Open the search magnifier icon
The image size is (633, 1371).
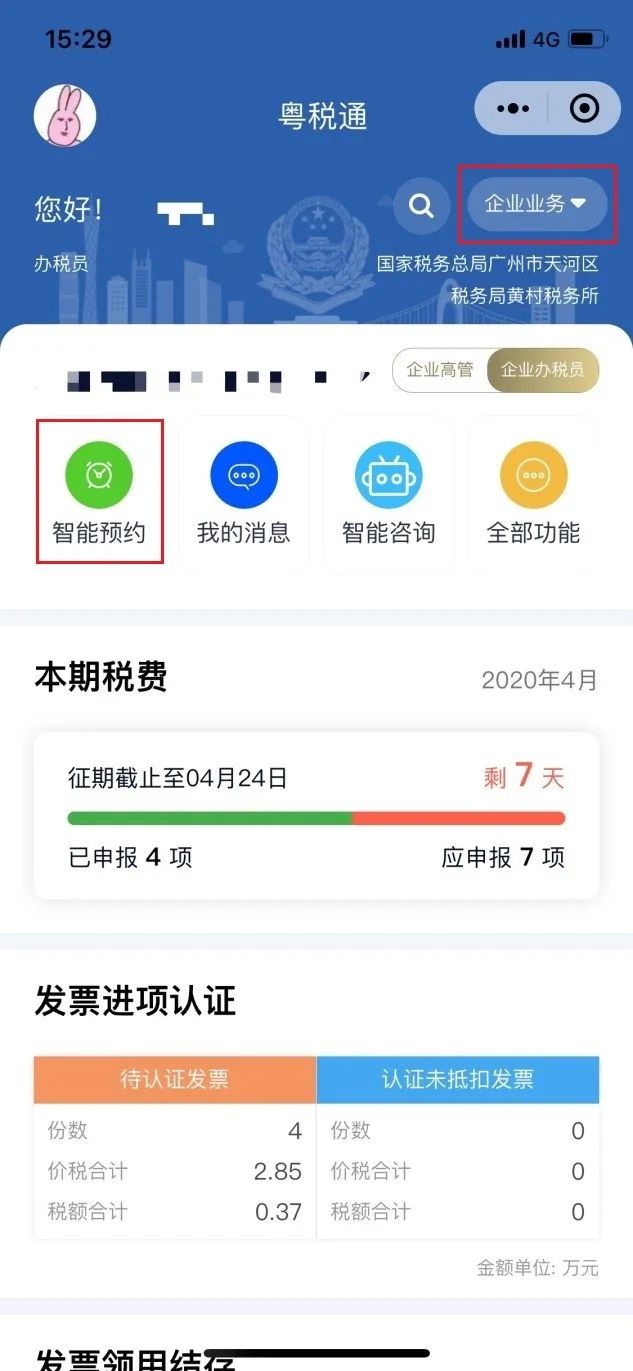(421, 206)
